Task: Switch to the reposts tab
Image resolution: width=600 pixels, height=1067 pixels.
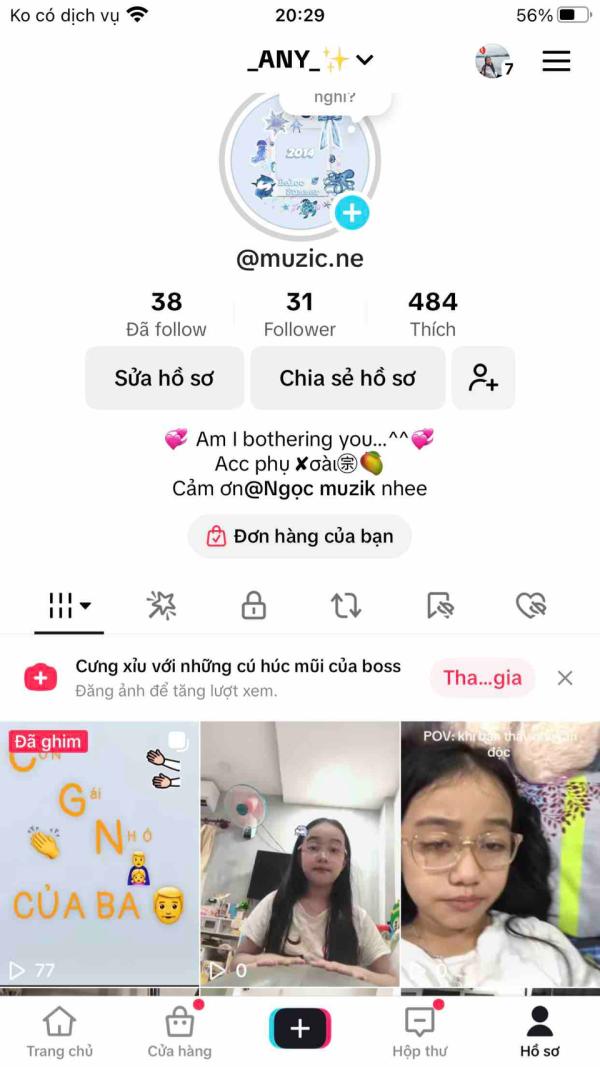Action: tap(346, 605)
